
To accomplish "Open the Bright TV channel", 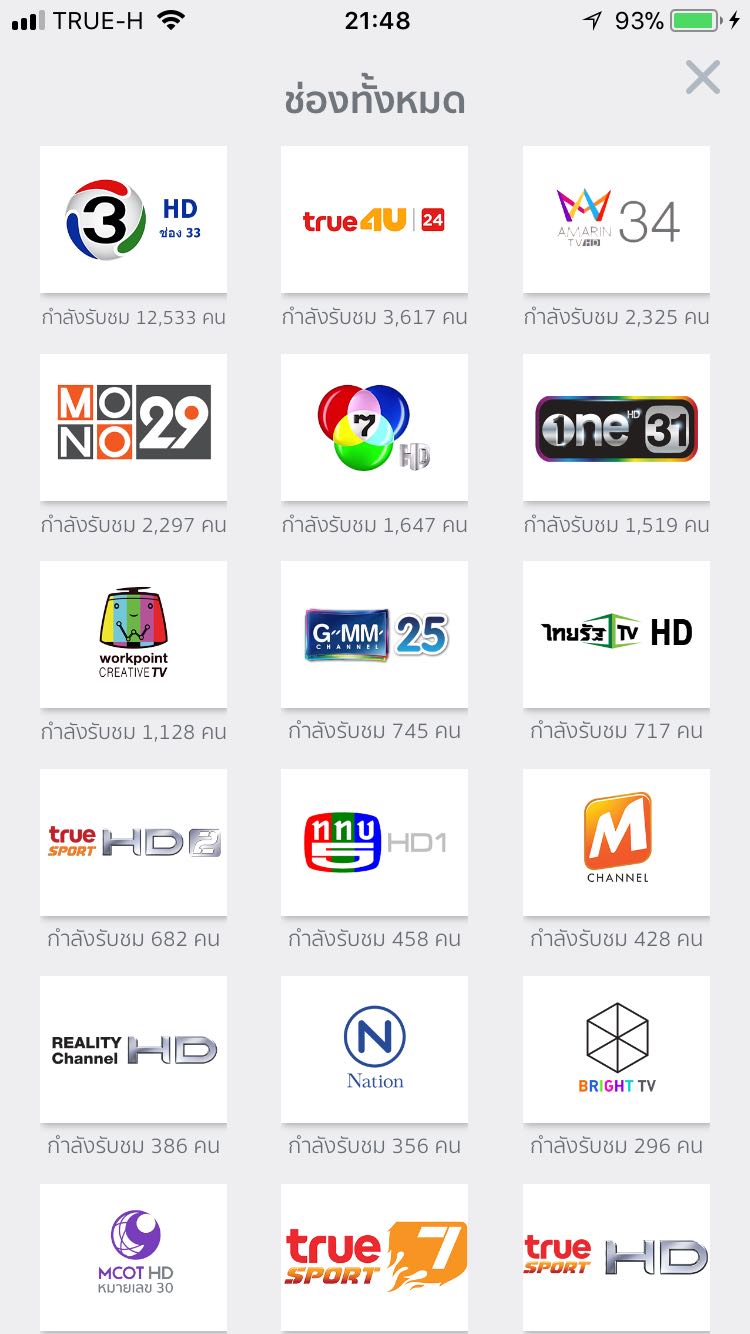I will pyautogui.click(x=616, y=1049).
